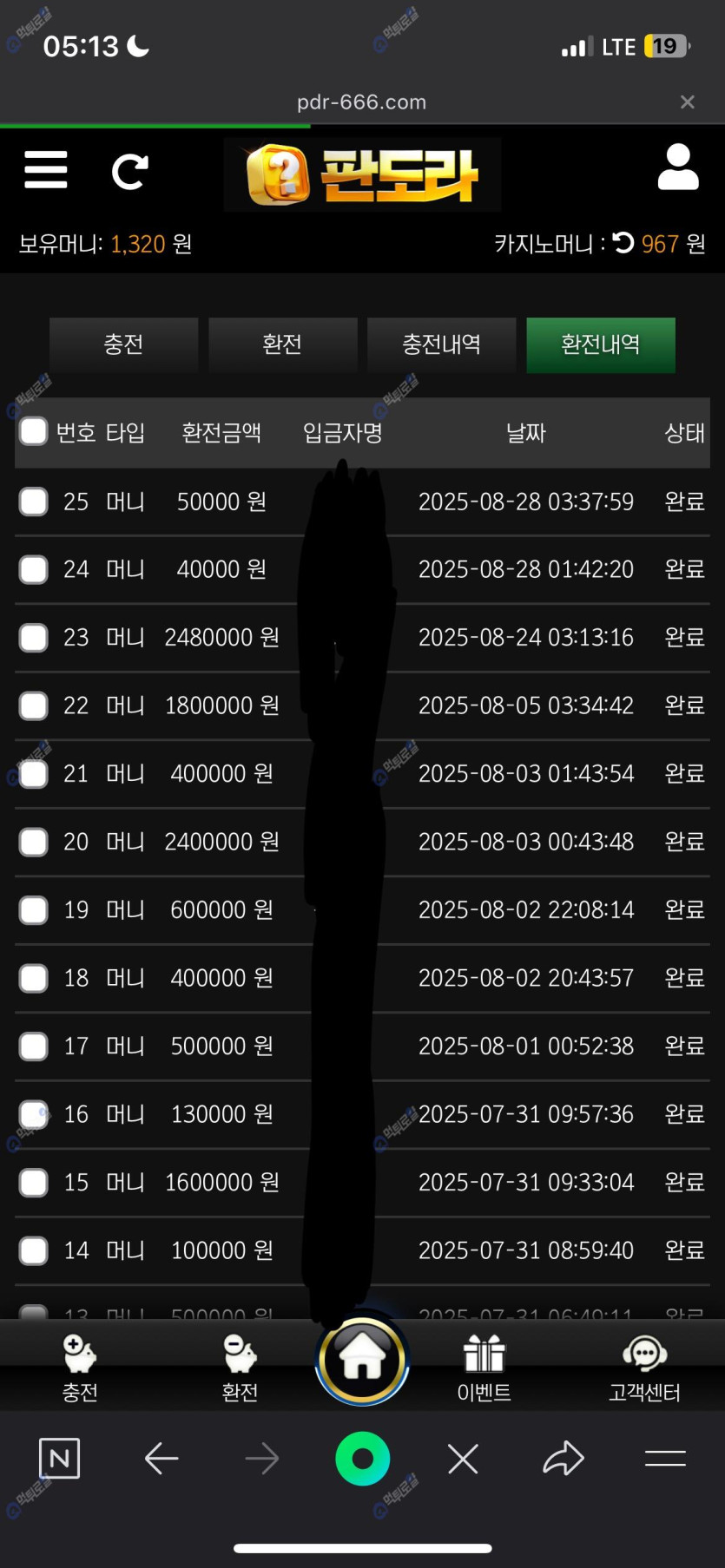
Task: Switch to the 충전 tab
Action: coord(123,344)
